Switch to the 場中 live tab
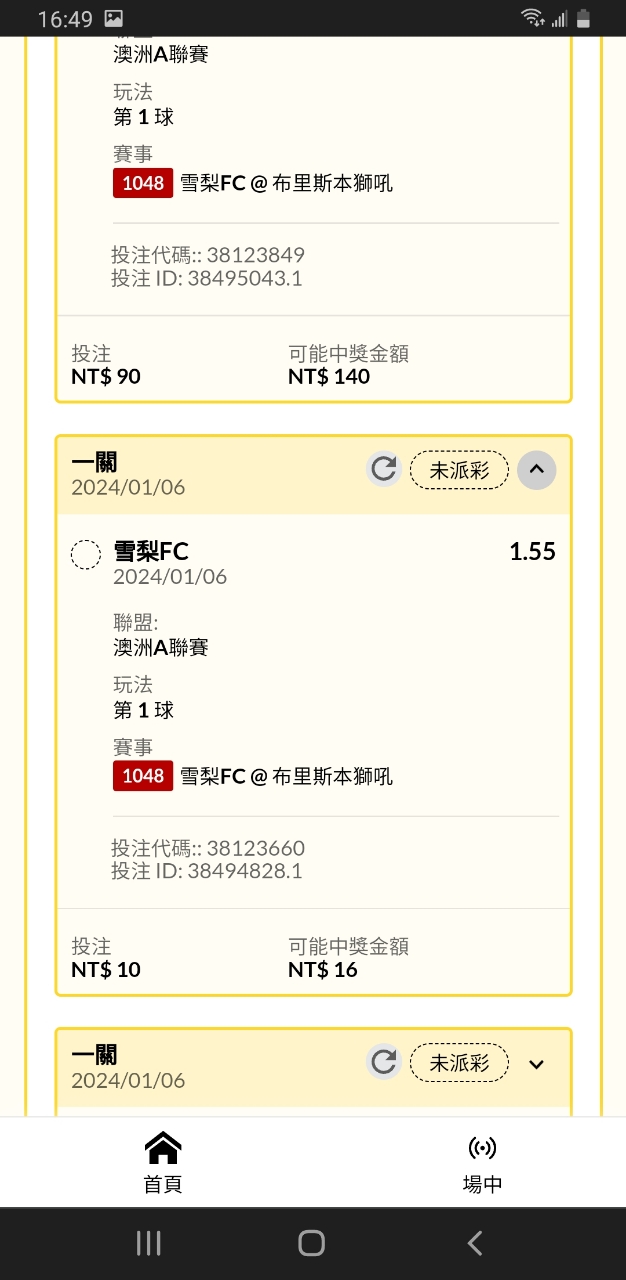The image size is (626, 1280). 482,1163
